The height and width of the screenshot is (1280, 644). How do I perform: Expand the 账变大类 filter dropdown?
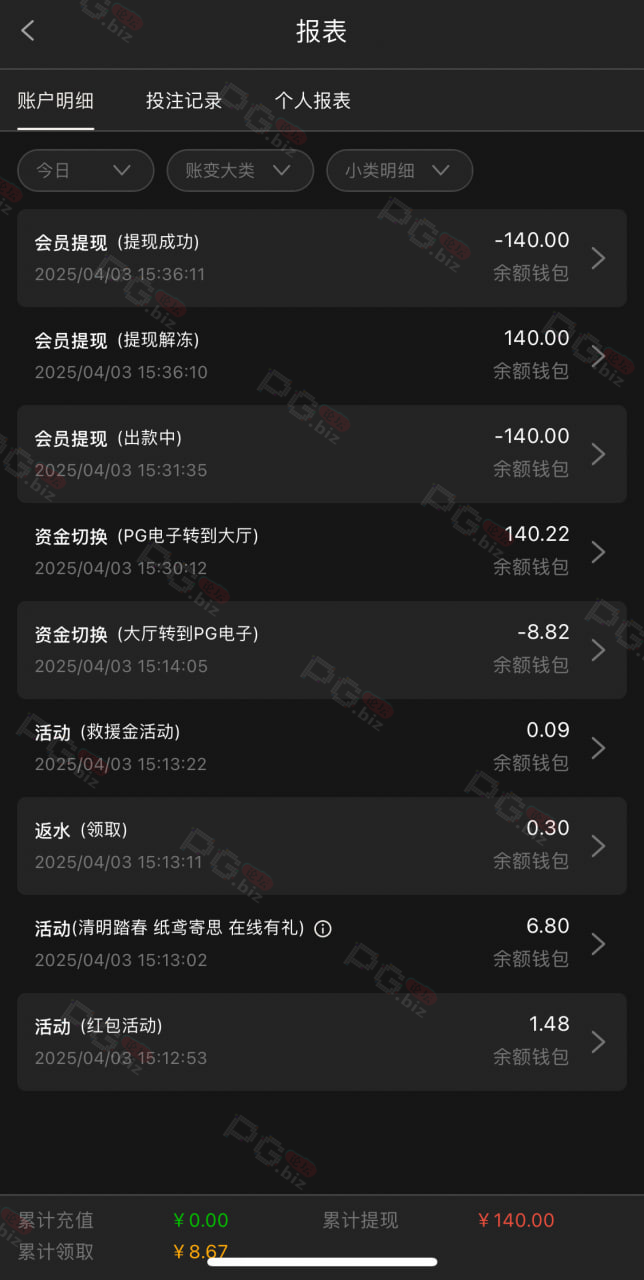click(240, 170)
